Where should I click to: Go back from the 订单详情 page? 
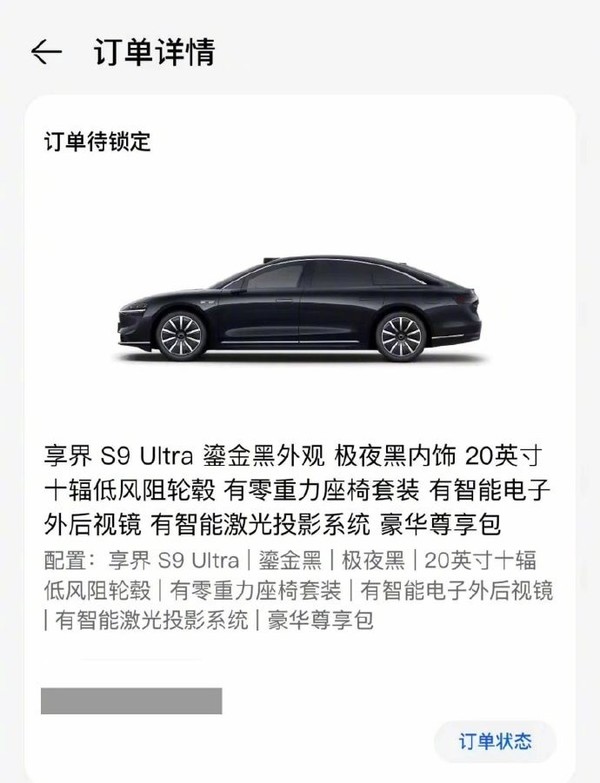[46, 53]
